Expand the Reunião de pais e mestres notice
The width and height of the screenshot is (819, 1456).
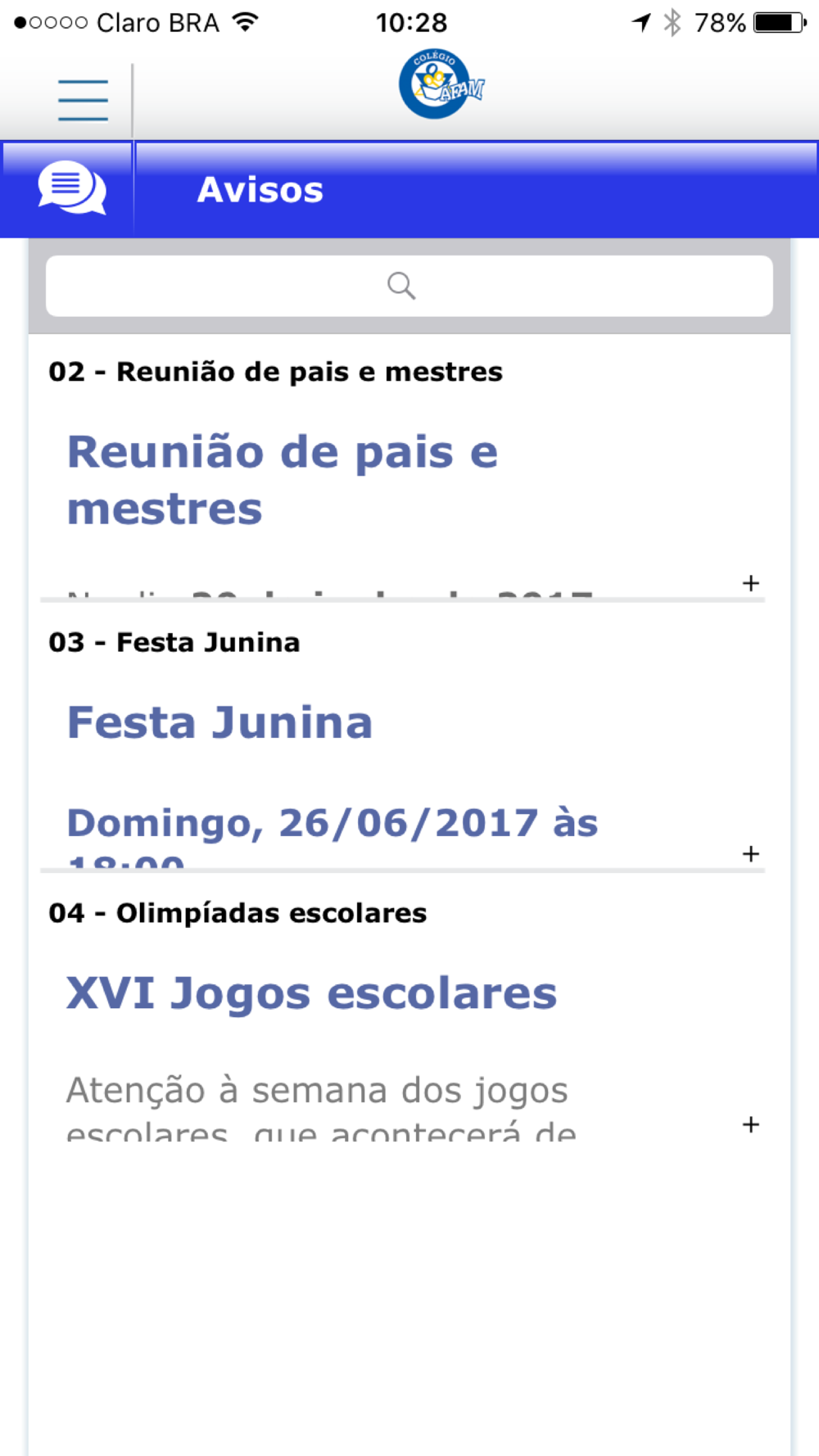[750, 583]
